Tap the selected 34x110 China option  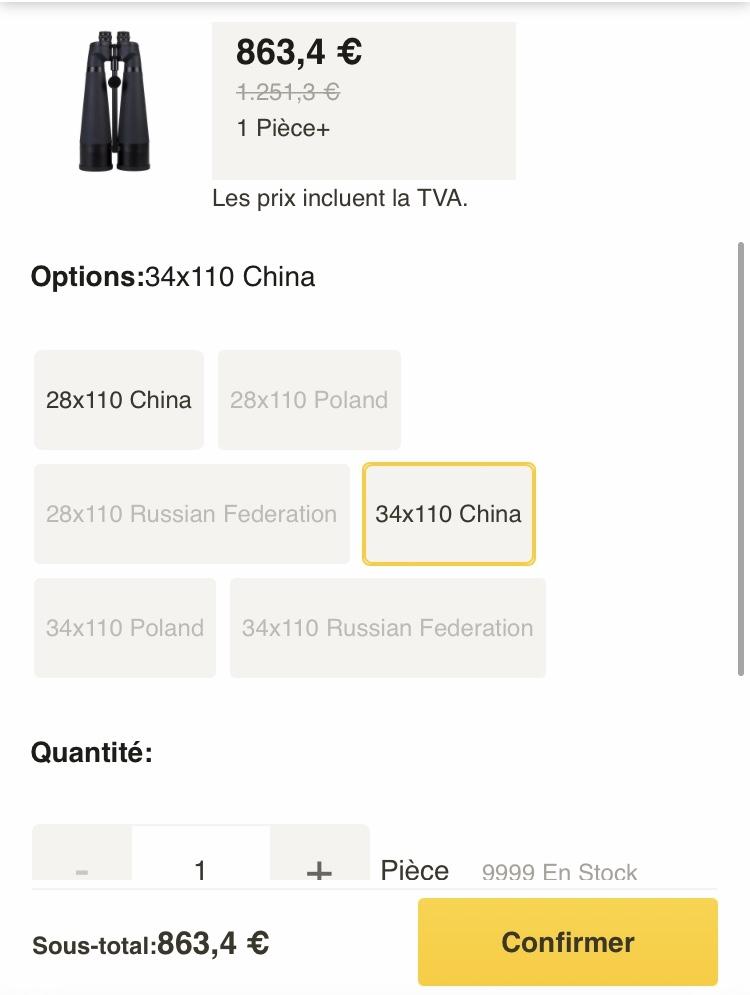click(448, 514)
